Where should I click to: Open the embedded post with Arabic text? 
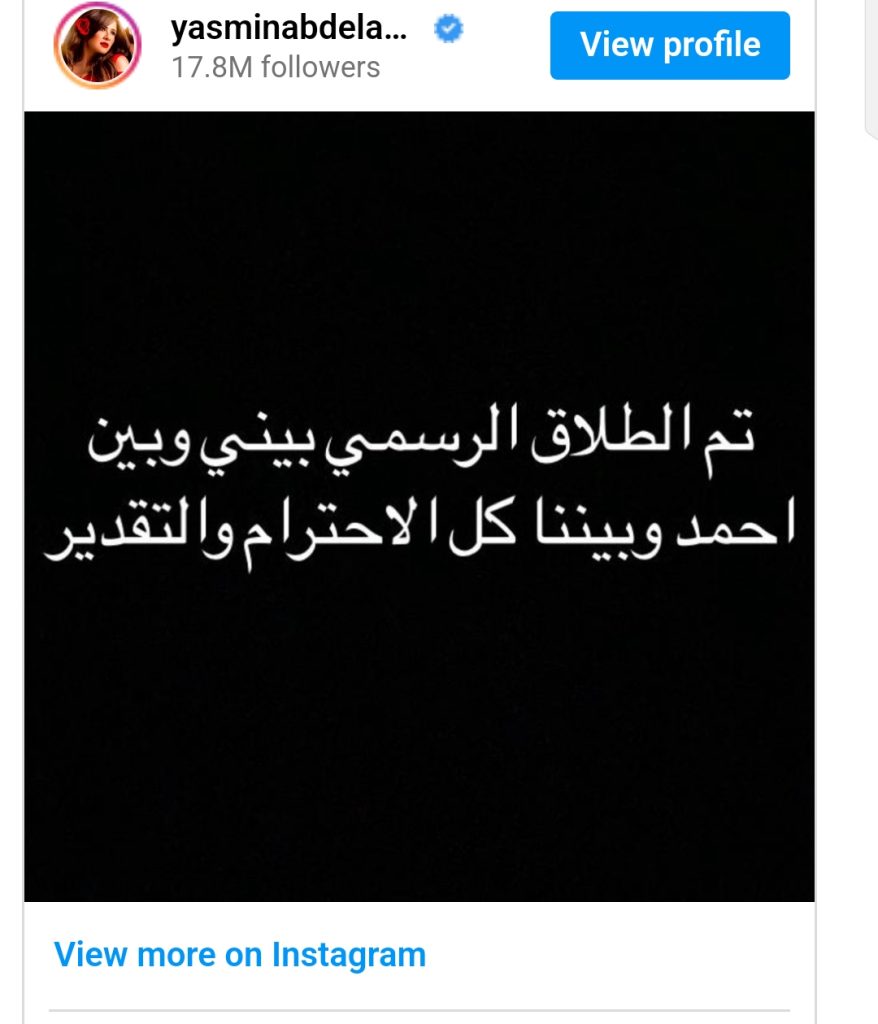tap(419, 506)
